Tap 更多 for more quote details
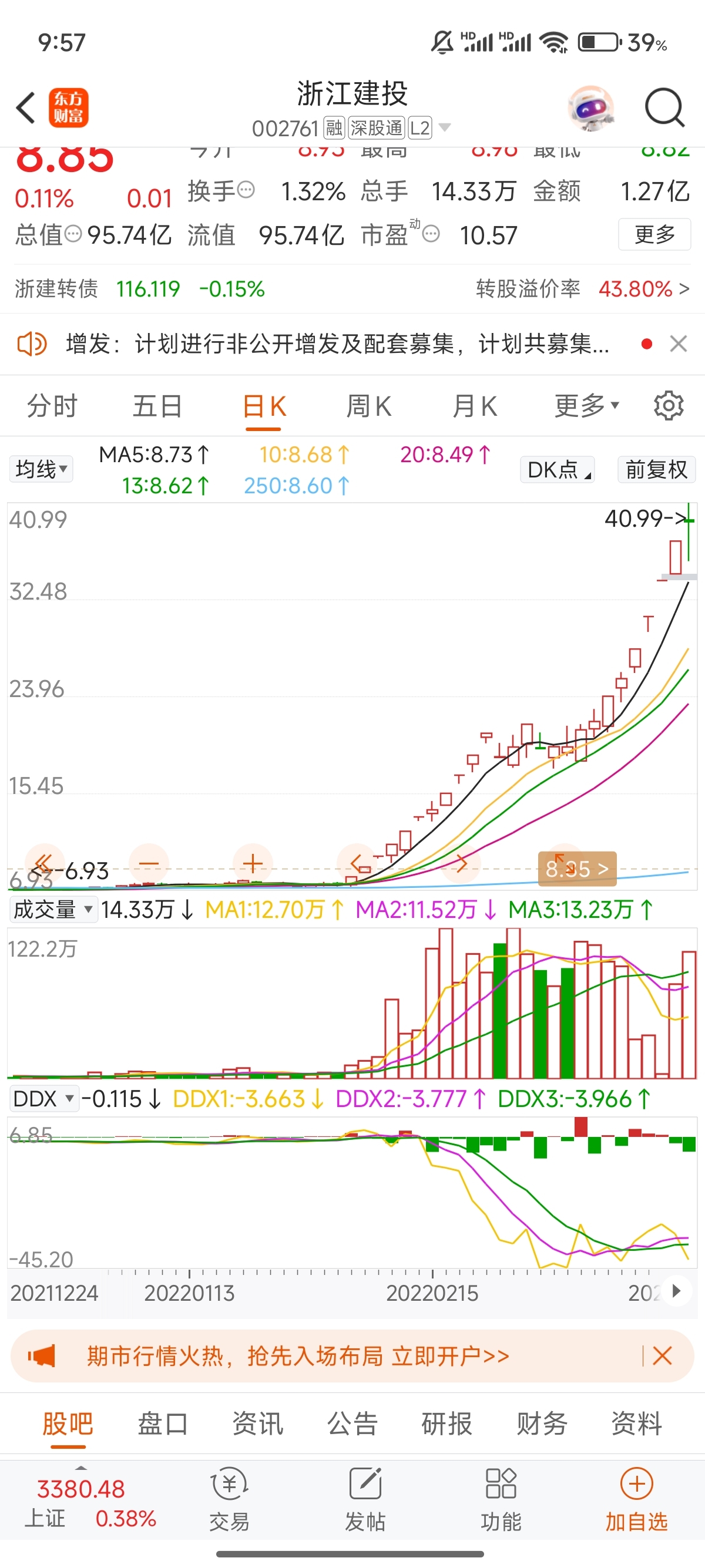Screen dimensions: 705x1568 [654, 234]
